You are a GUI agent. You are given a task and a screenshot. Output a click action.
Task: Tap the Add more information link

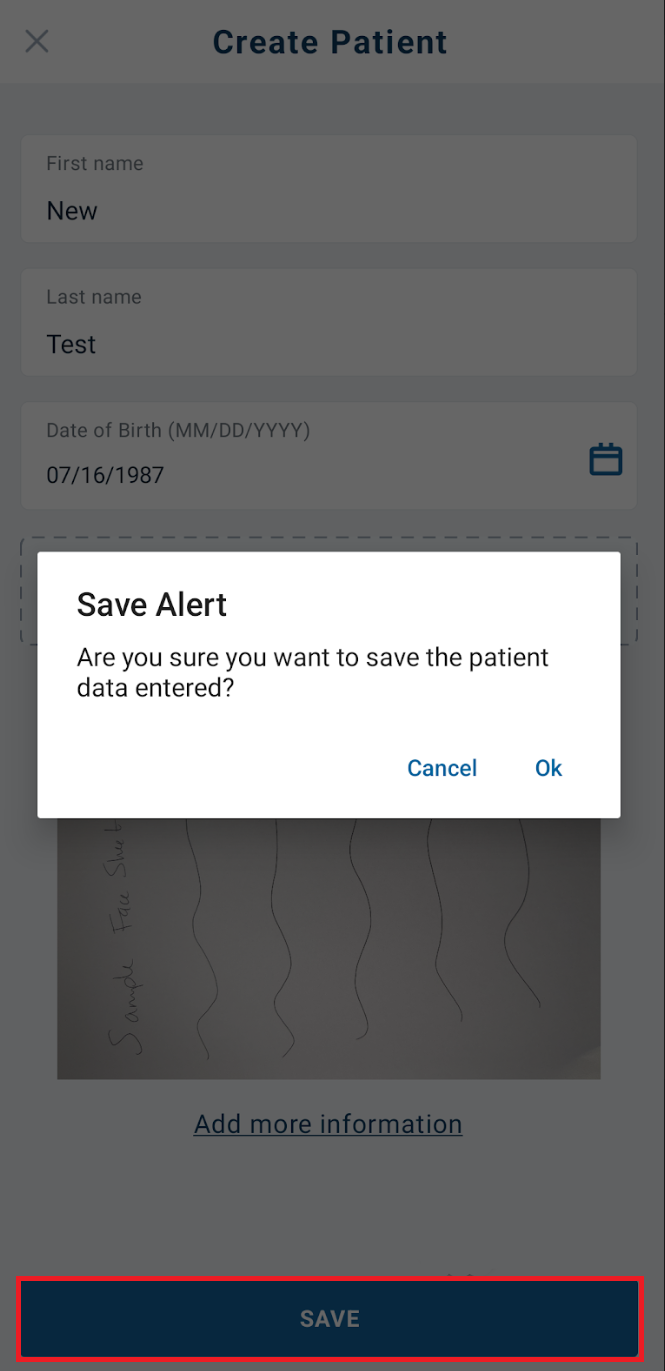[328, 1124]
